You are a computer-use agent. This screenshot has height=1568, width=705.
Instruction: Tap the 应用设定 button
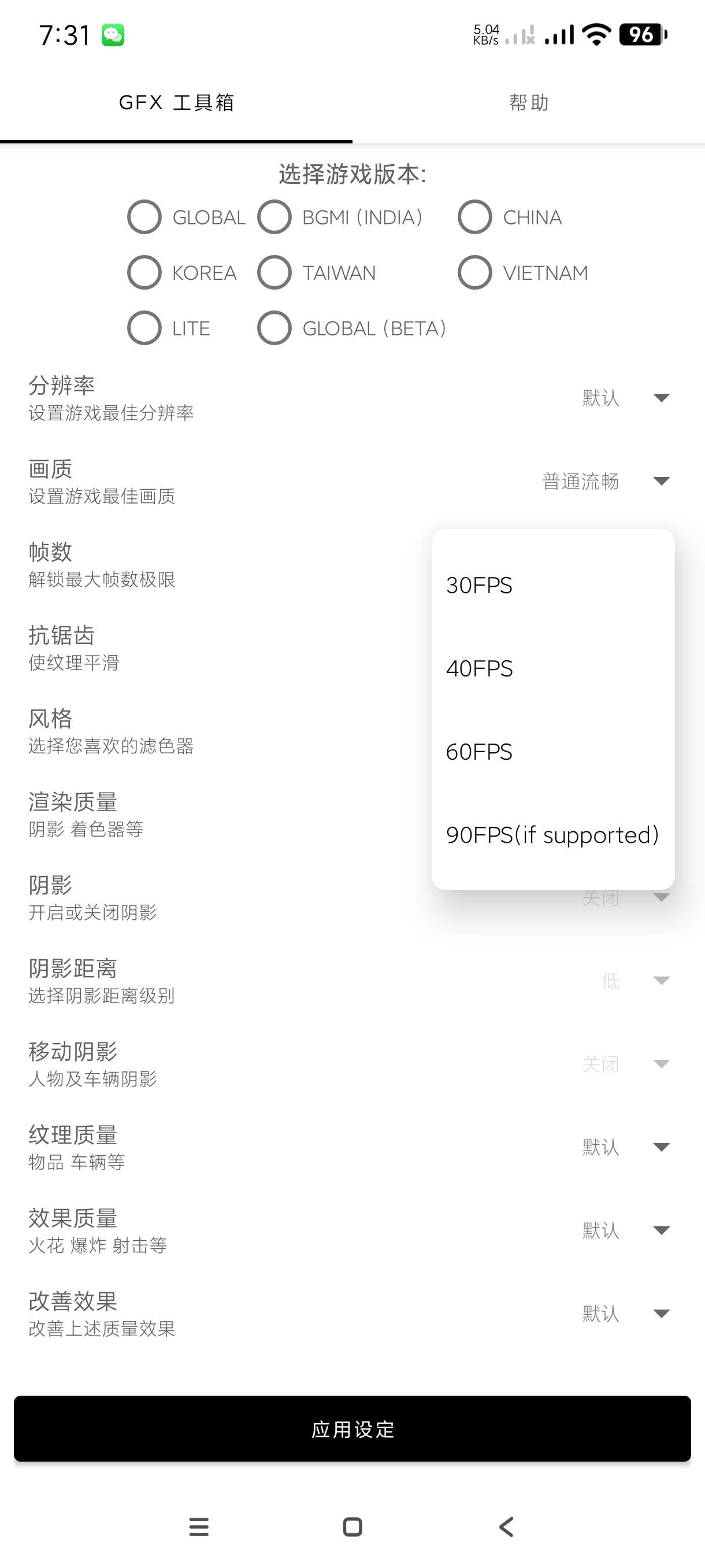(x=352, y=1429)
